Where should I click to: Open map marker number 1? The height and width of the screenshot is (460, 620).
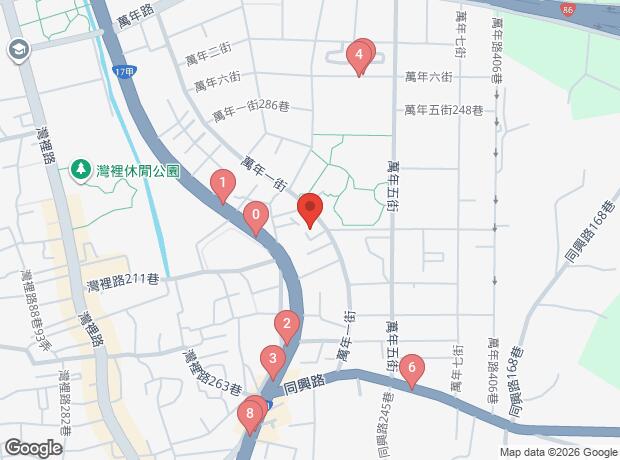(222, 183)
